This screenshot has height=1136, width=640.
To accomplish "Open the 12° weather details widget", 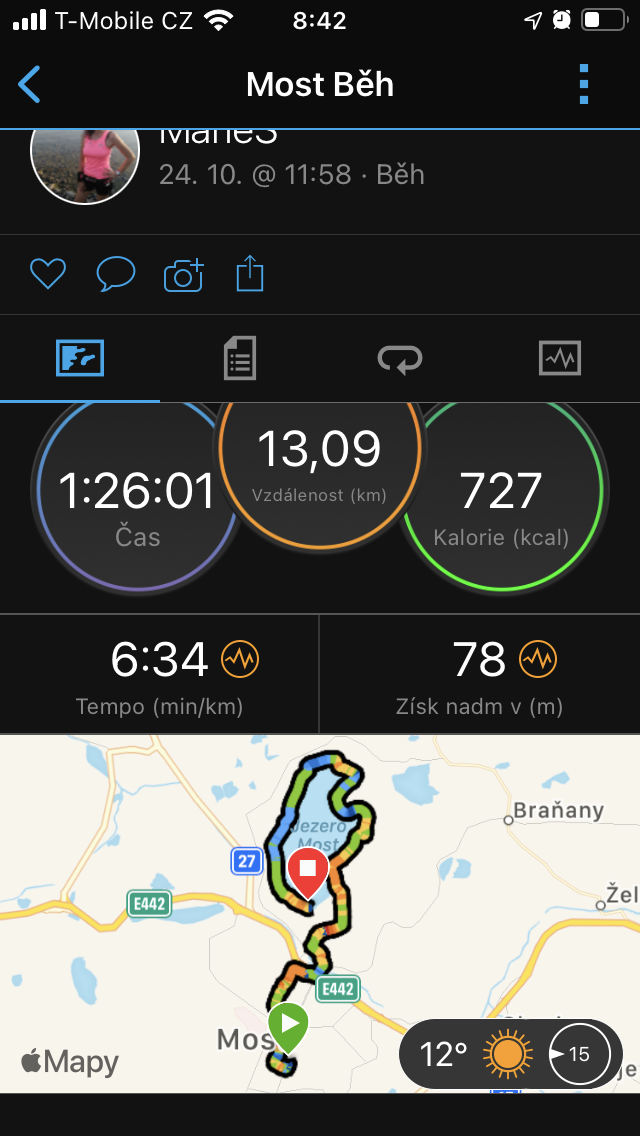I will click(510, 1054).
